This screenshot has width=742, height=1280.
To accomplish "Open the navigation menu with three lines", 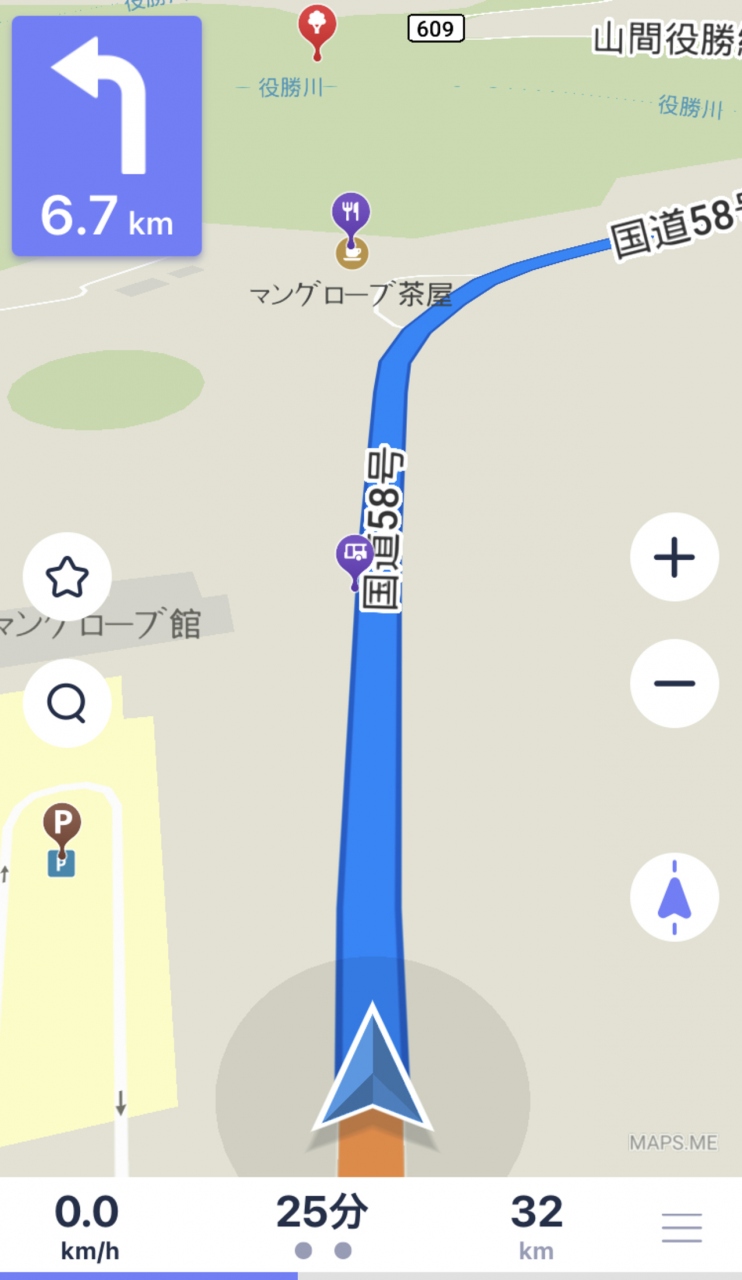I will (x=681, y=1227).
